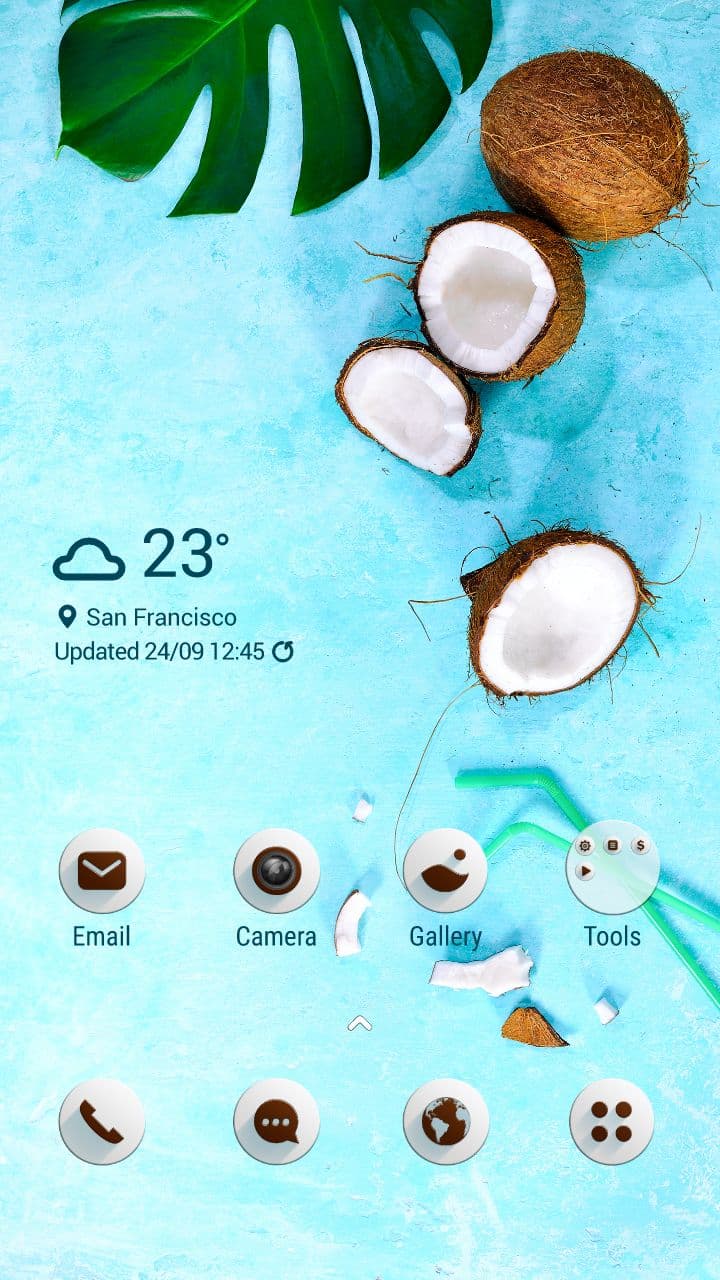Expand the app drawer with the up chevron
This screenshot has height=1280, width=720.
pos(359,1022)
